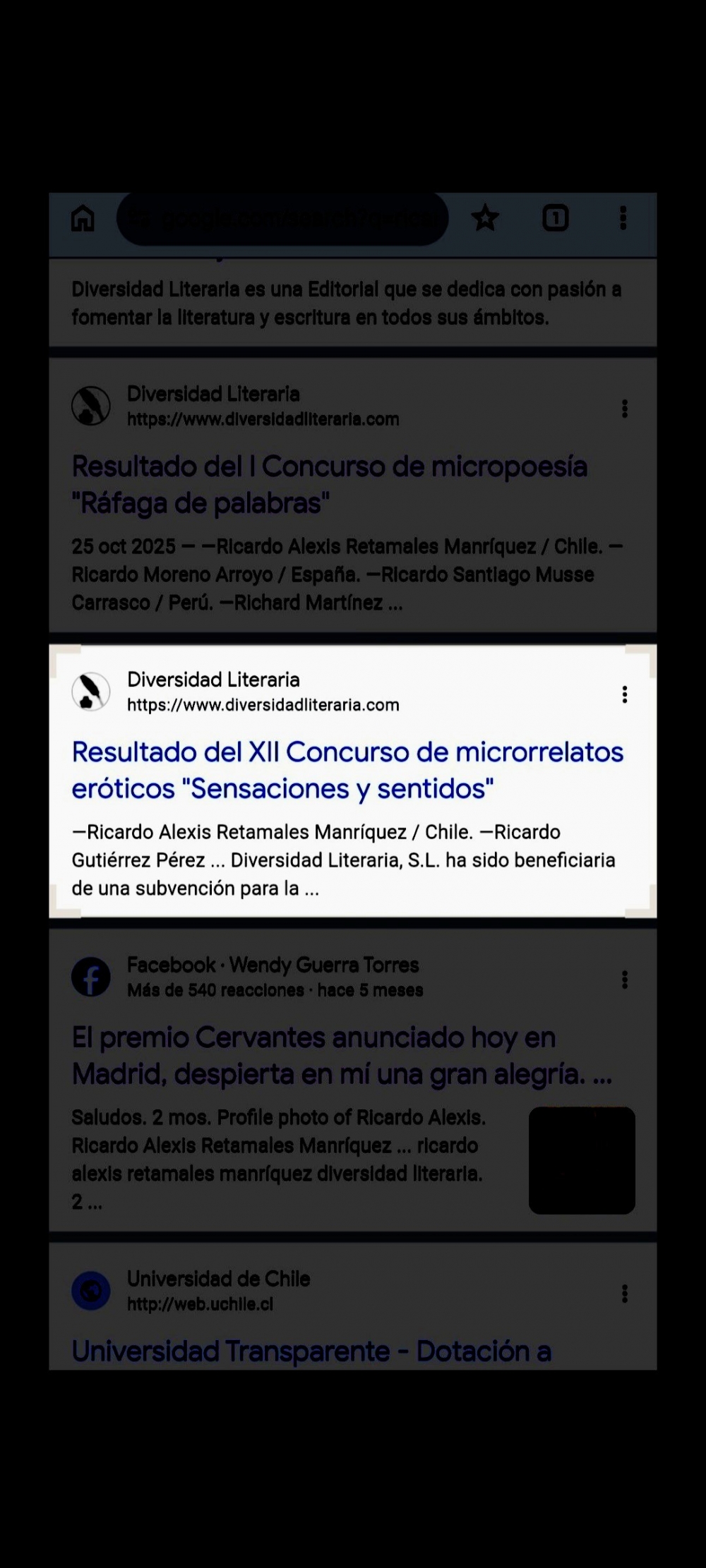
Task: Tap the Home icon in the browser toolbar
Action: tap(83, 219)
